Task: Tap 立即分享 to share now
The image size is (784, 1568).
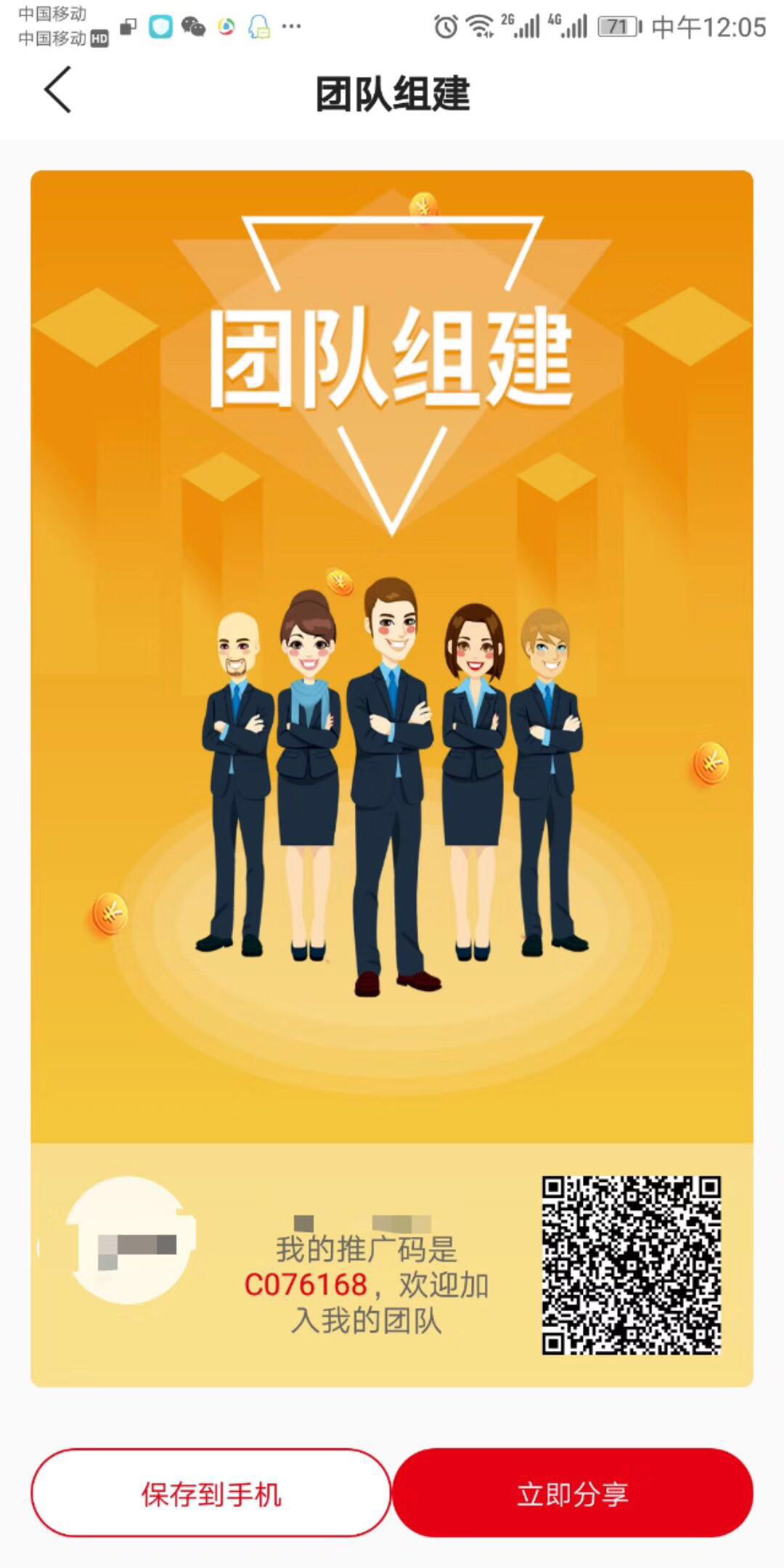Action: [x=573, y=1494]
